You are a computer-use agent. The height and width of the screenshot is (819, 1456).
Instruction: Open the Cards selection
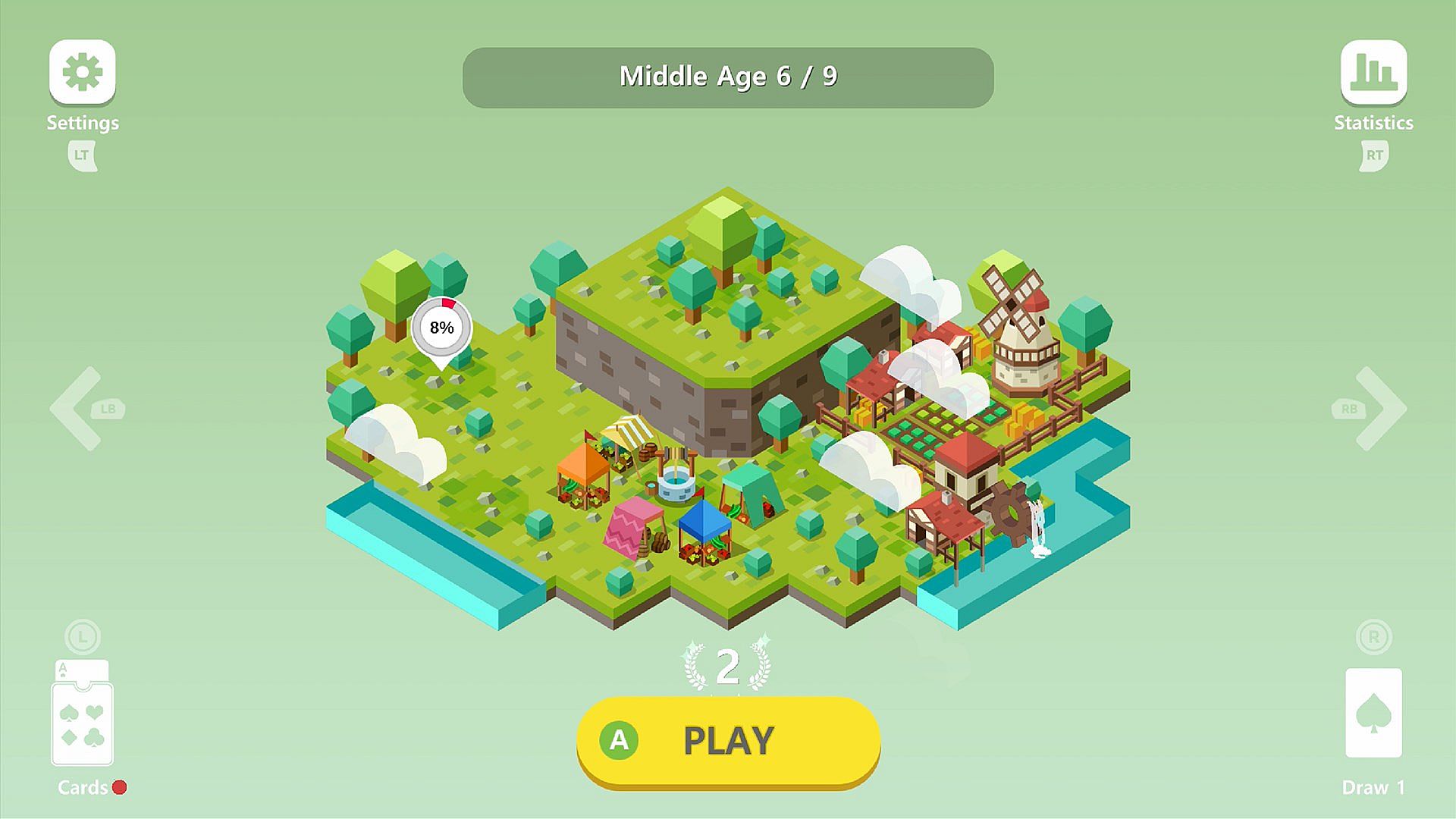click(x=82, y=720)
